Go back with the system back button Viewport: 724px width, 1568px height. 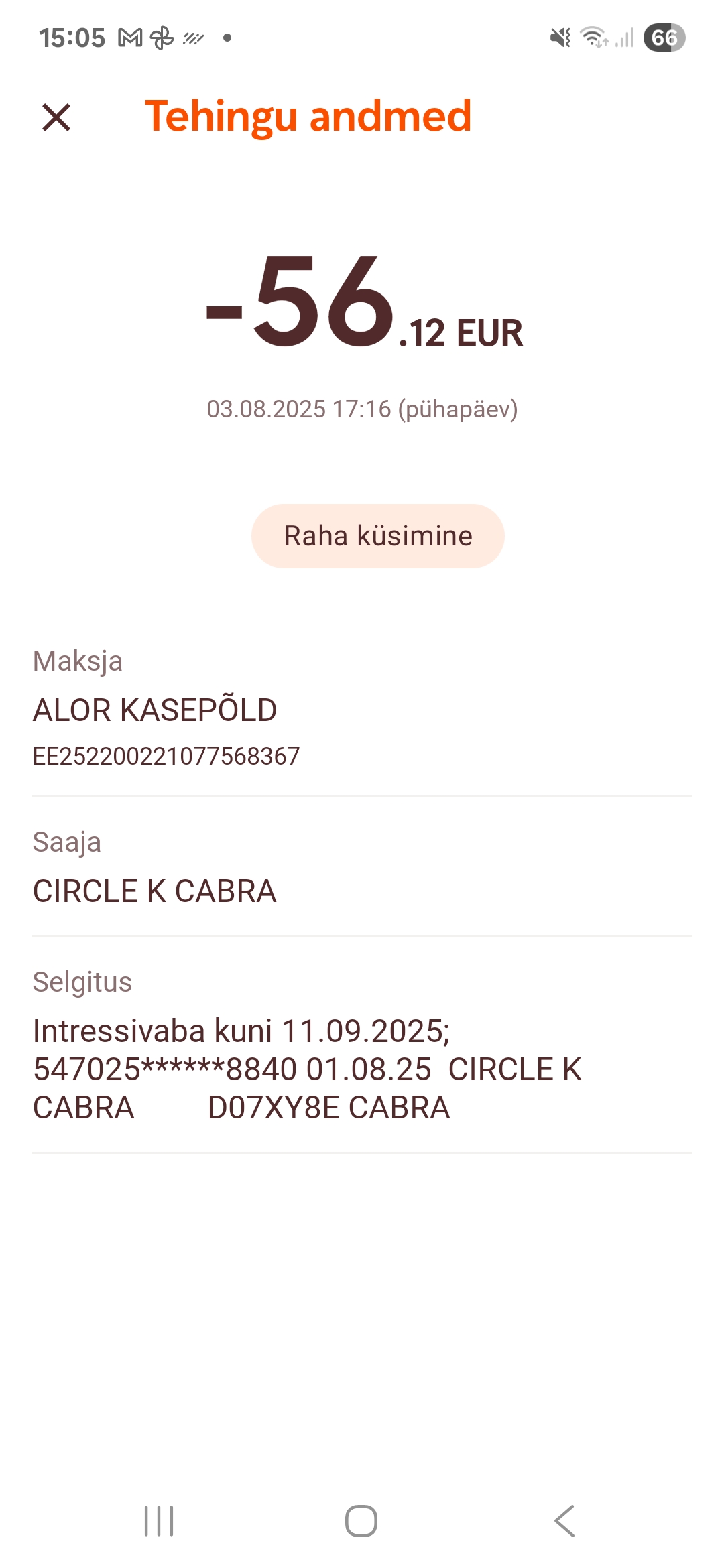point(564,1520)
